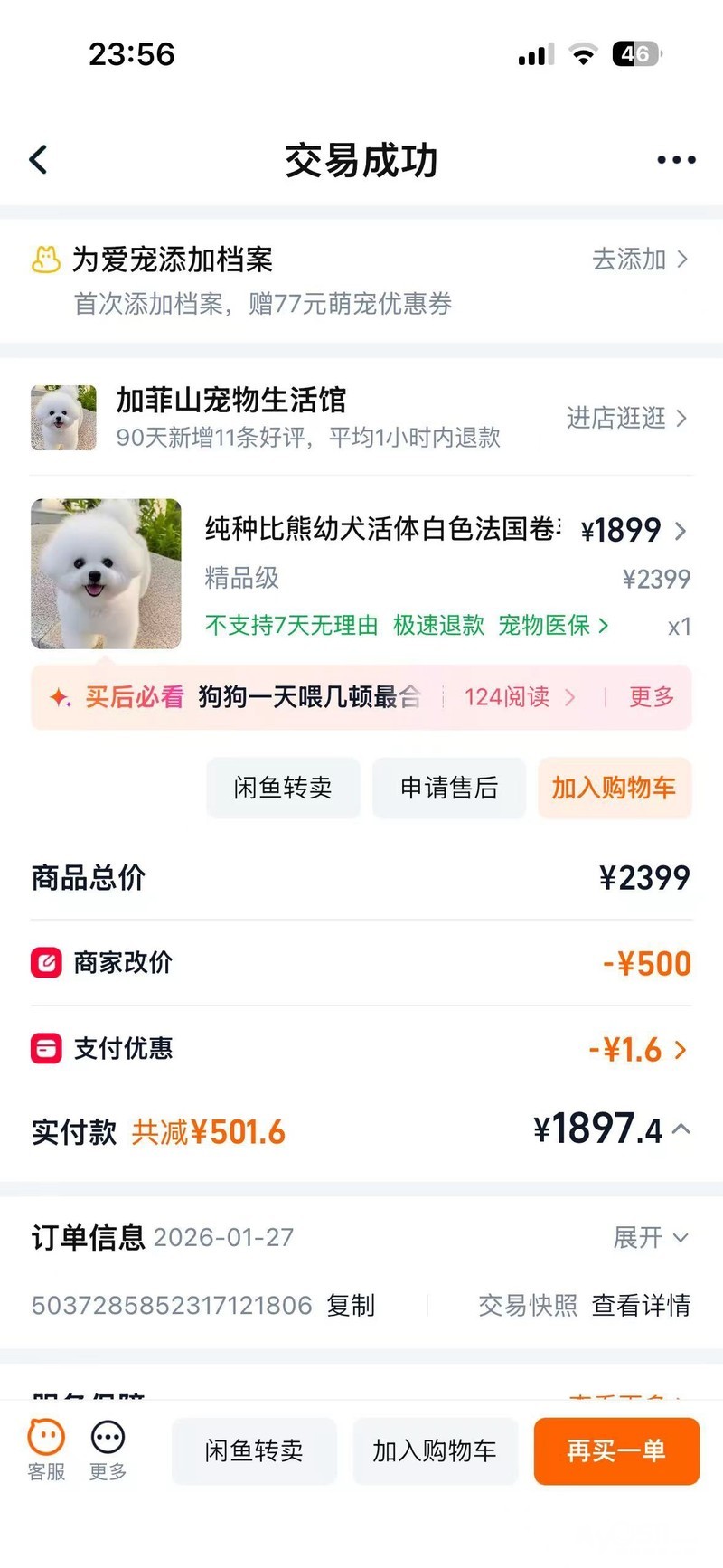723x1568 pixels.
Task: Visit the shop via 进店逛逛
Action: [626, 418]
